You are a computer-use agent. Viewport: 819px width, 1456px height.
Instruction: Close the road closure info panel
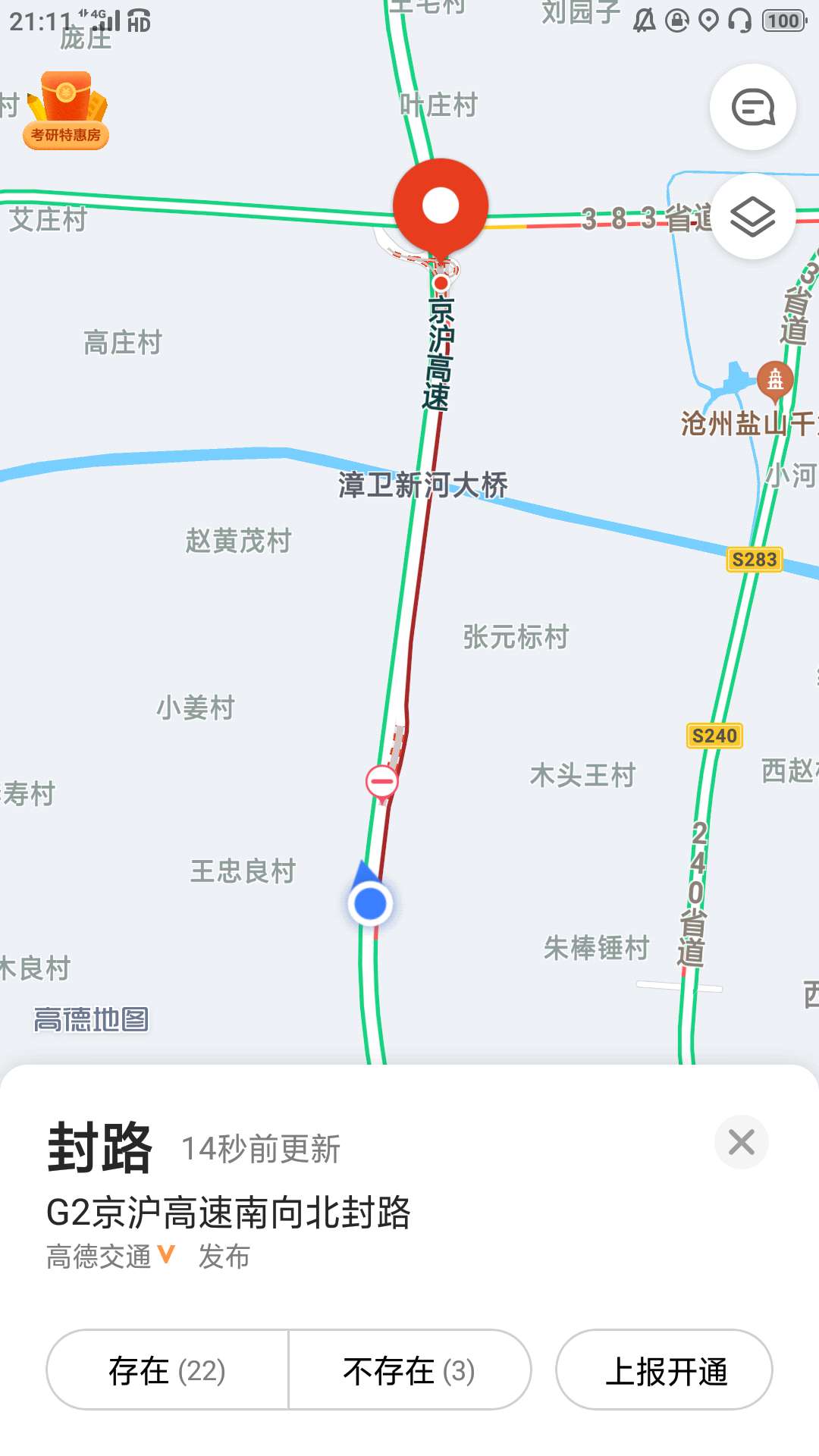(741, 1141)
